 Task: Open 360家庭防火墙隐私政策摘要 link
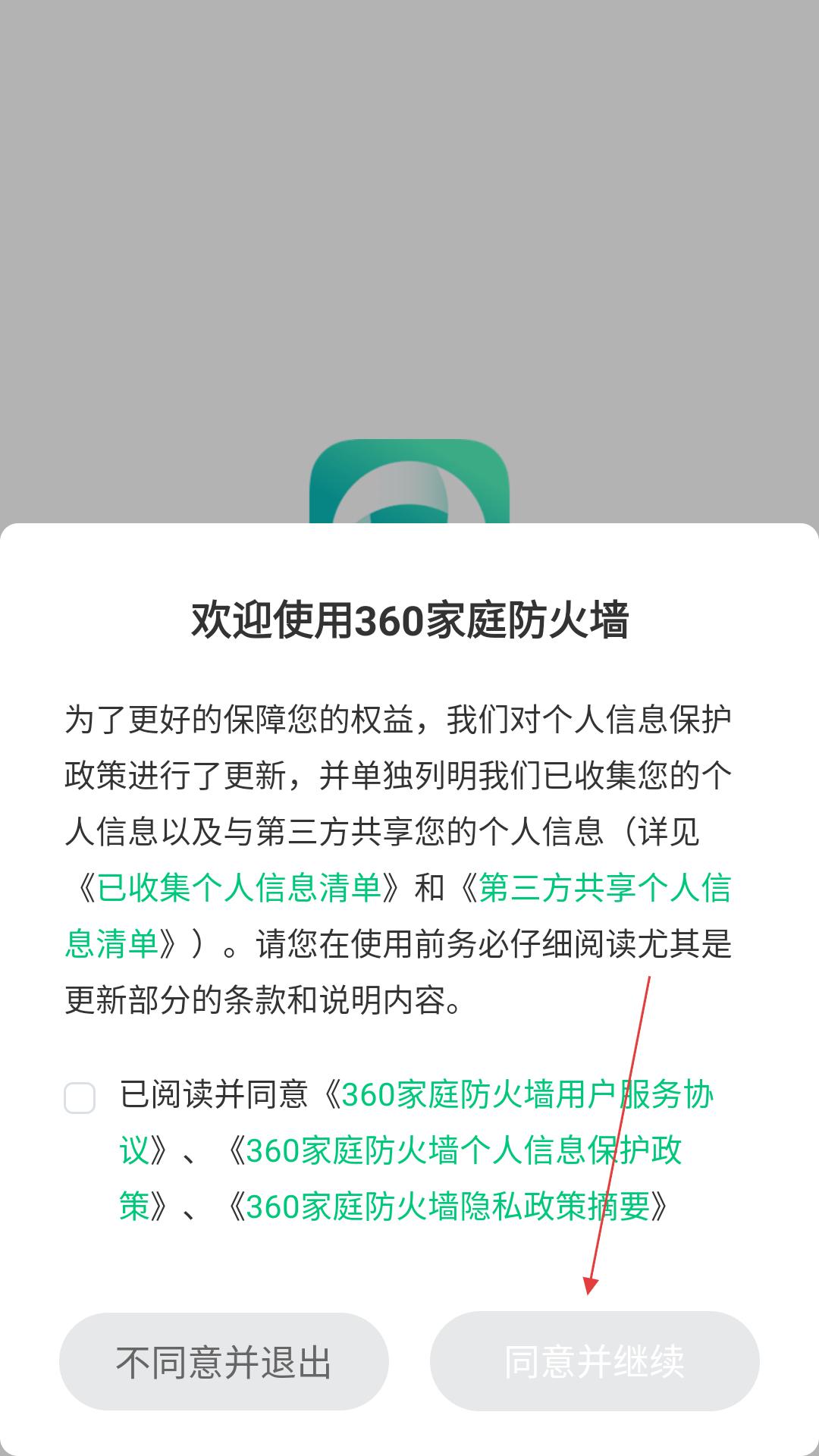click(x=447, y=1207)
